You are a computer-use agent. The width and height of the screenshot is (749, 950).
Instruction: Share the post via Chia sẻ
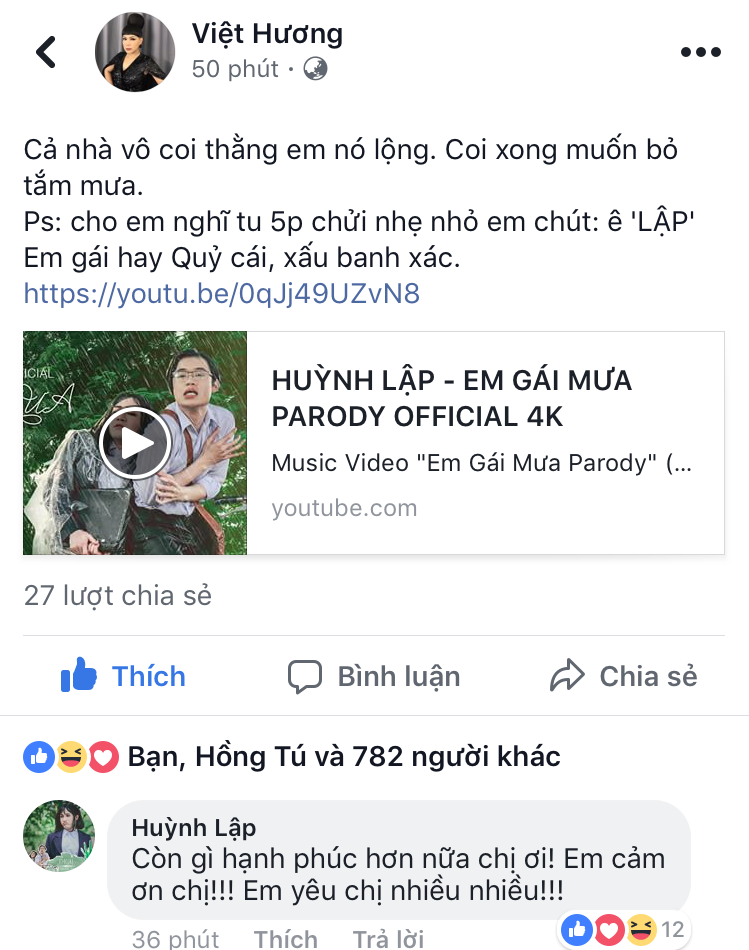click(x=623, y=676)
